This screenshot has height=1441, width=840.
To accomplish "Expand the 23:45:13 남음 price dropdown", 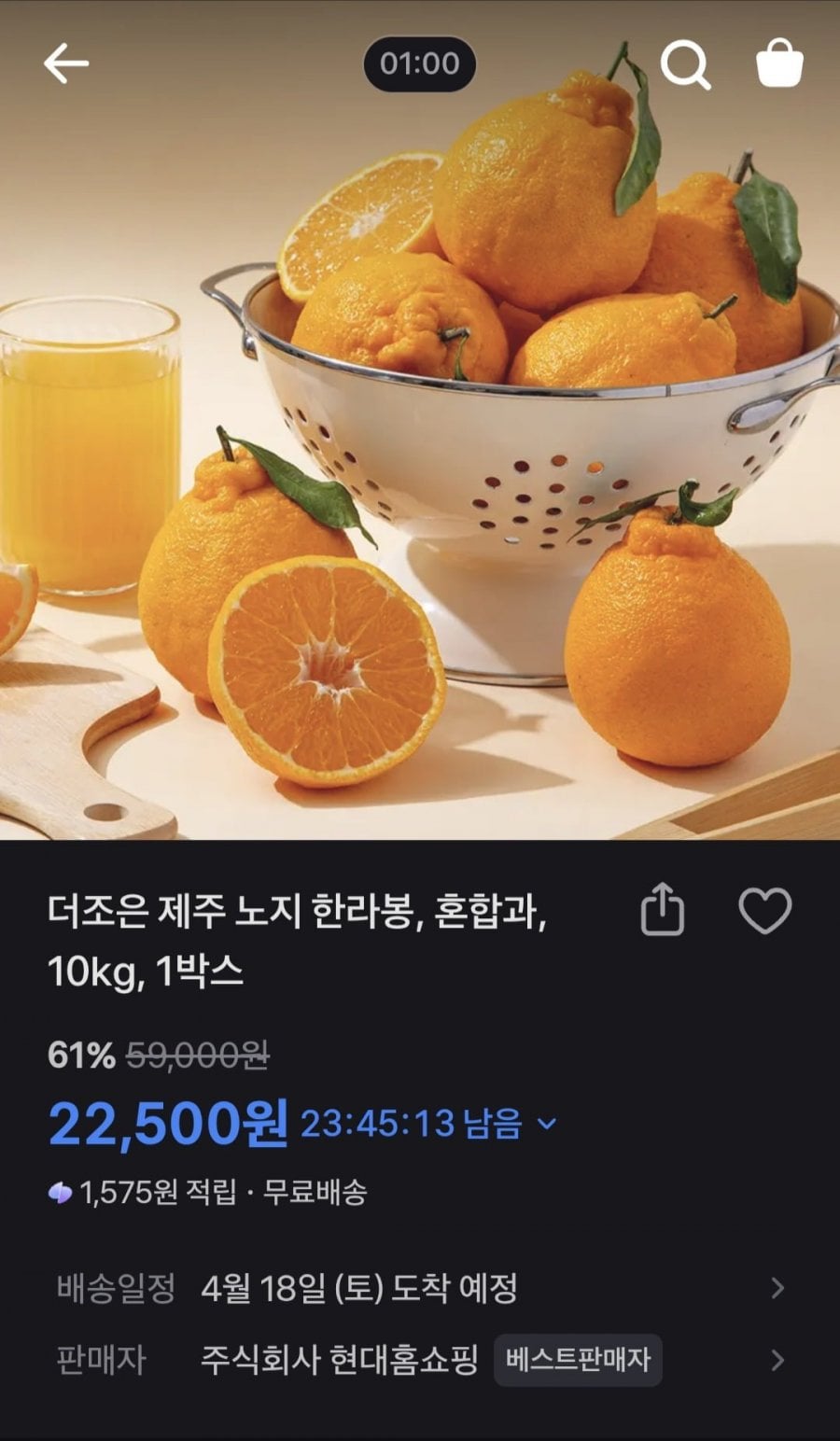I will coord(548,1124).
